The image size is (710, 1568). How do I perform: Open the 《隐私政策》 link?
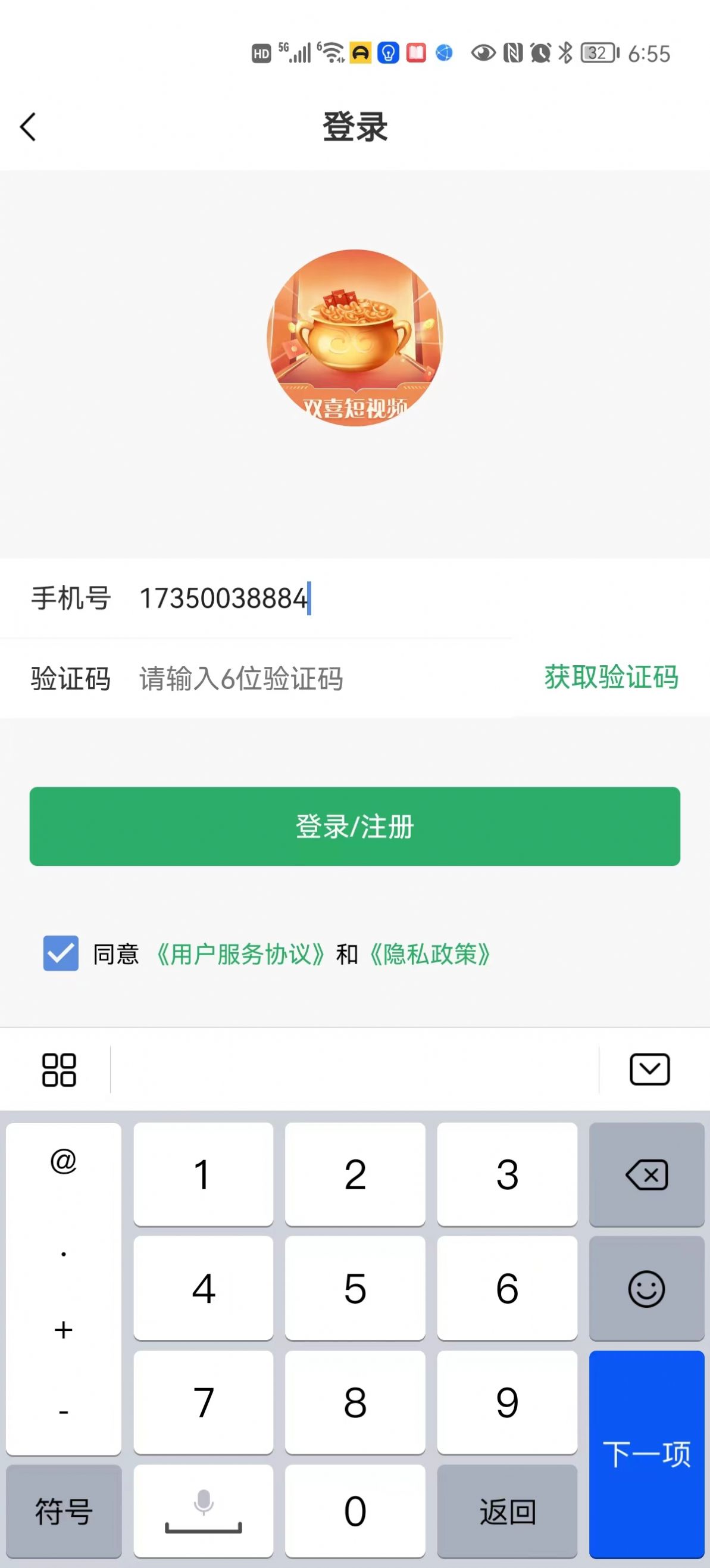430,954
